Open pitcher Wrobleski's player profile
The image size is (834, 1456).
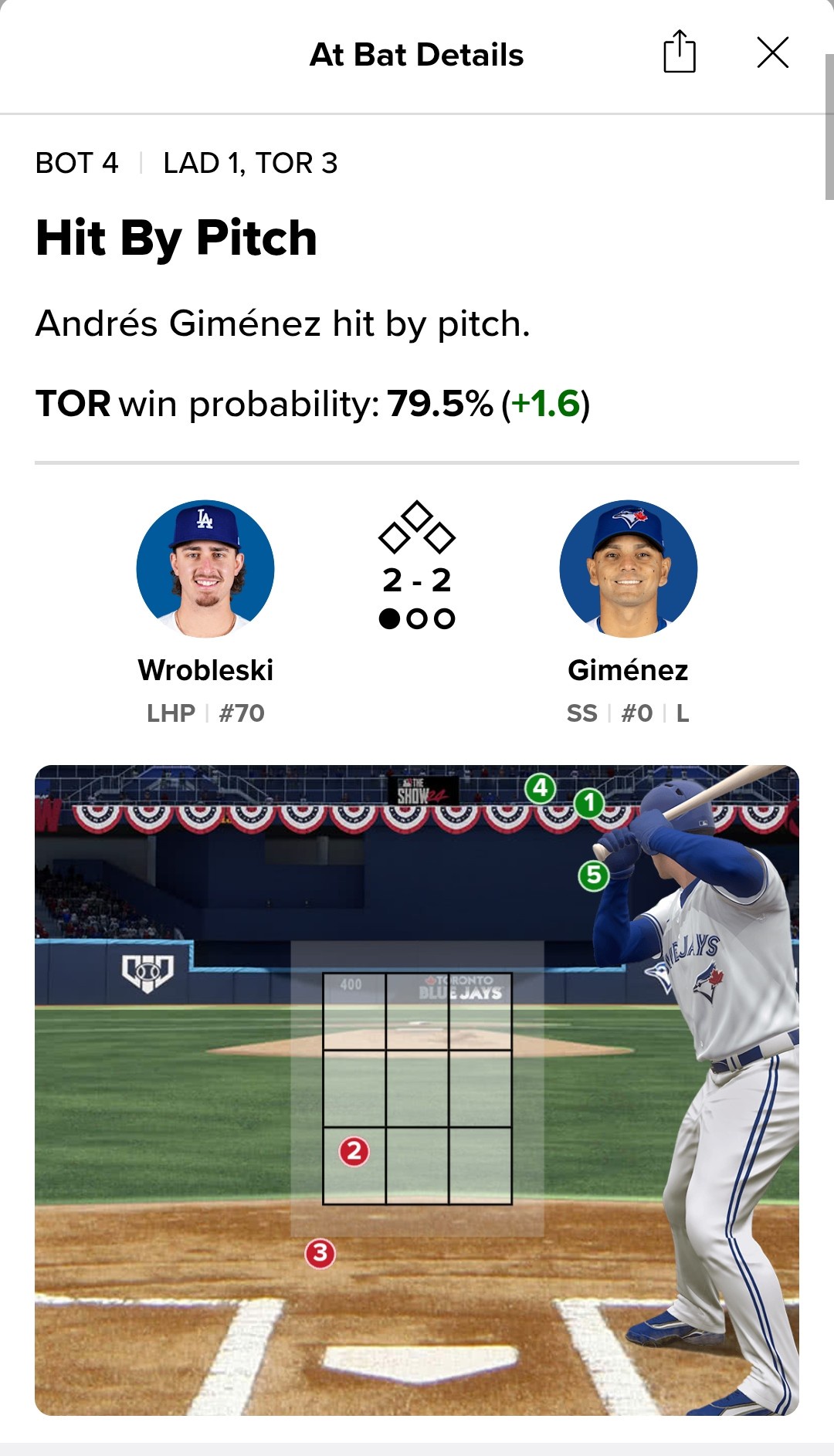[x=205, y=569]
